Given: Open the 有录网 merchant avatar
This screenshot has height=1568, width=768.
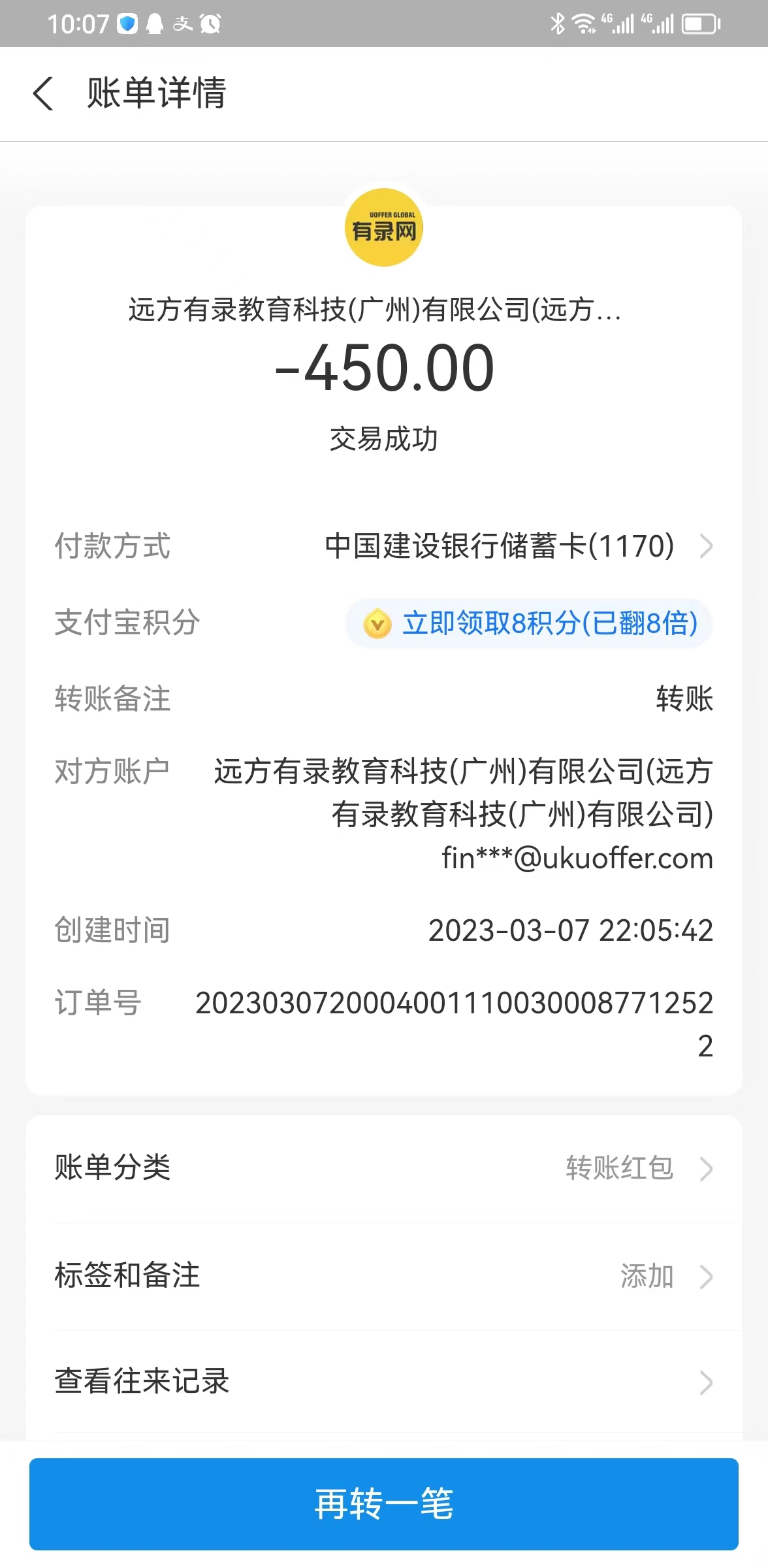Looking at the screenshot, I should [384, 227].
